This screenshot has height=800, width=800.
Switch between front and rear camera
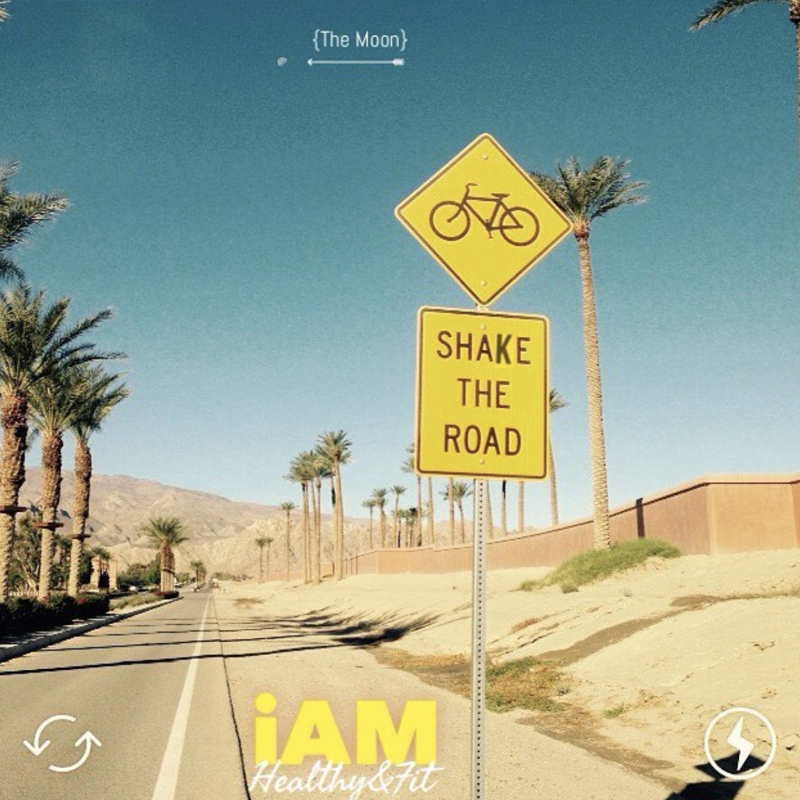[x=62, y=743]
